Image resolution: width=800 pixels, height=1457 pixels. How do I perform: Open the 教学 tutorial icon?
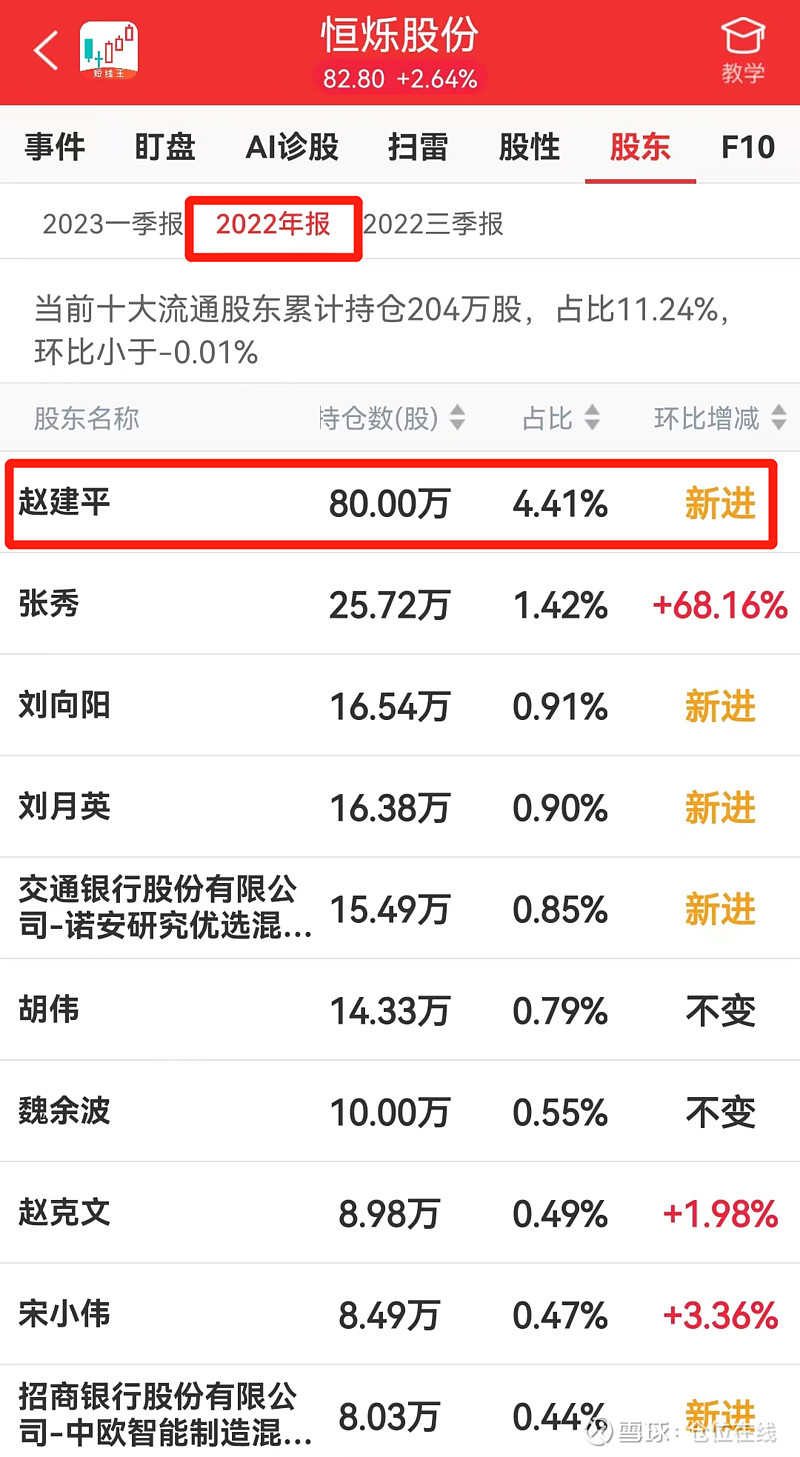(x=742, y=50)
